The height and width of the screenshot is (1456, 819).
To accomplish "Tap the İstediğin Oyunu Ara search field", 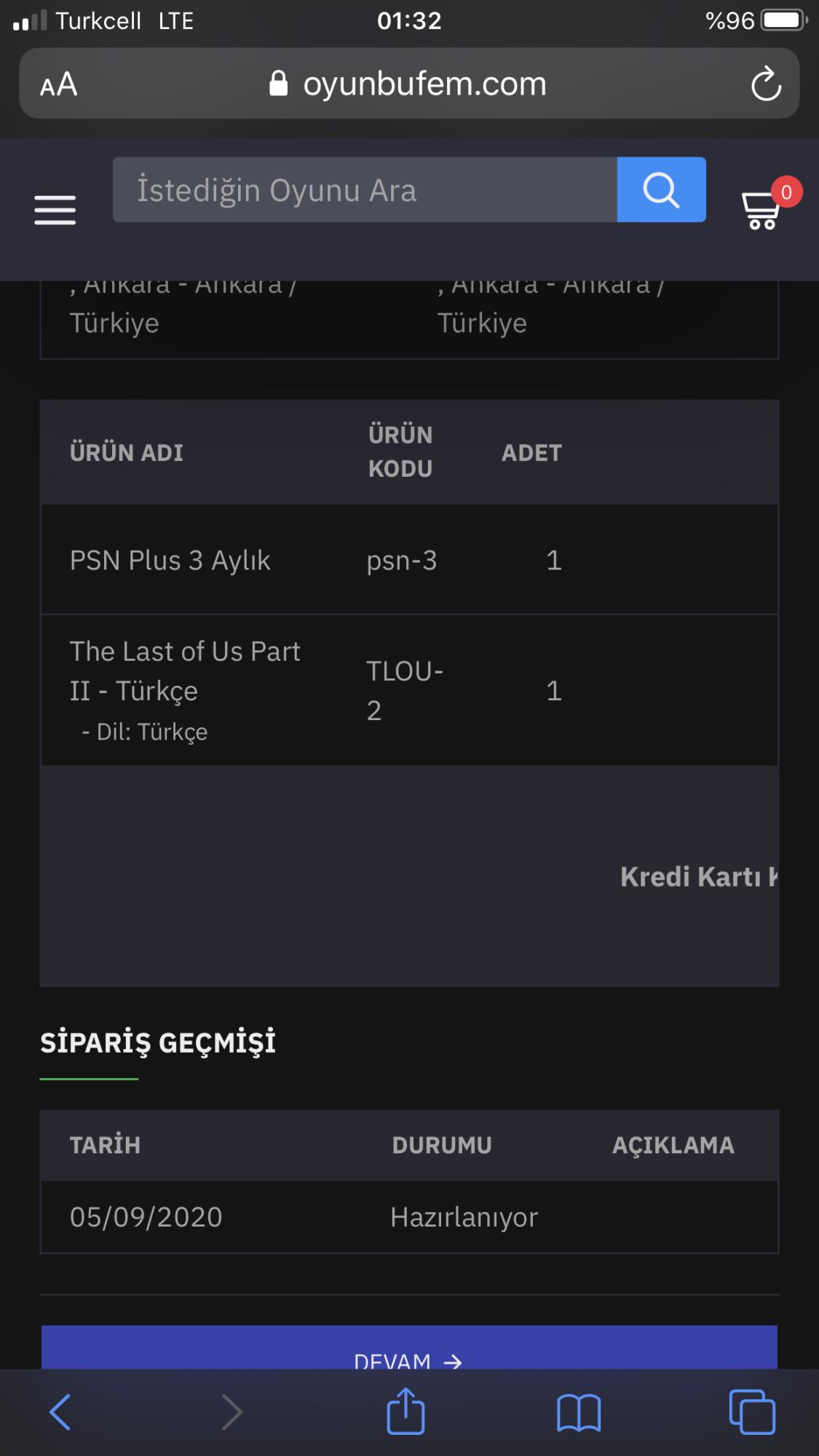I will tap(365, 190).
